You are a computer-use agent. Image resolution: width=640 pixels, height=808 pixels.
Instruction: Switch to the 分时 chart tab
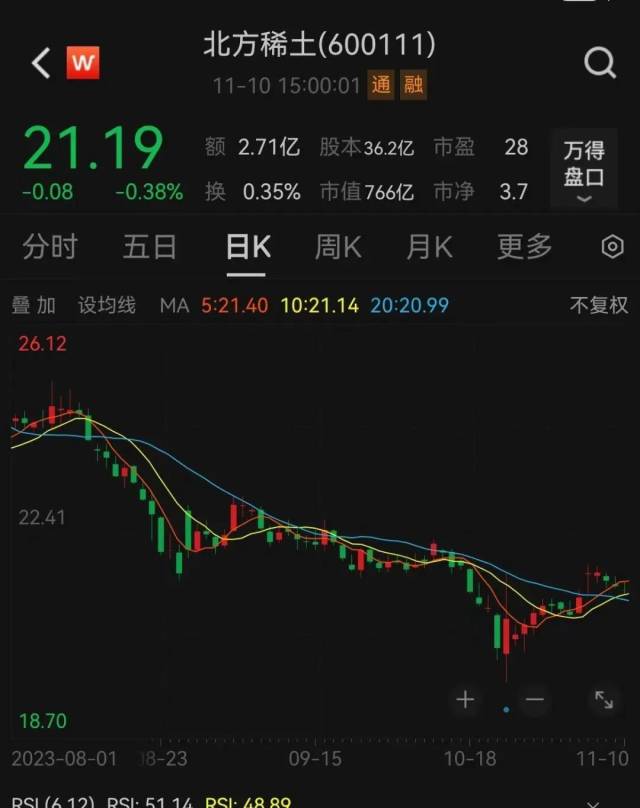49,247
